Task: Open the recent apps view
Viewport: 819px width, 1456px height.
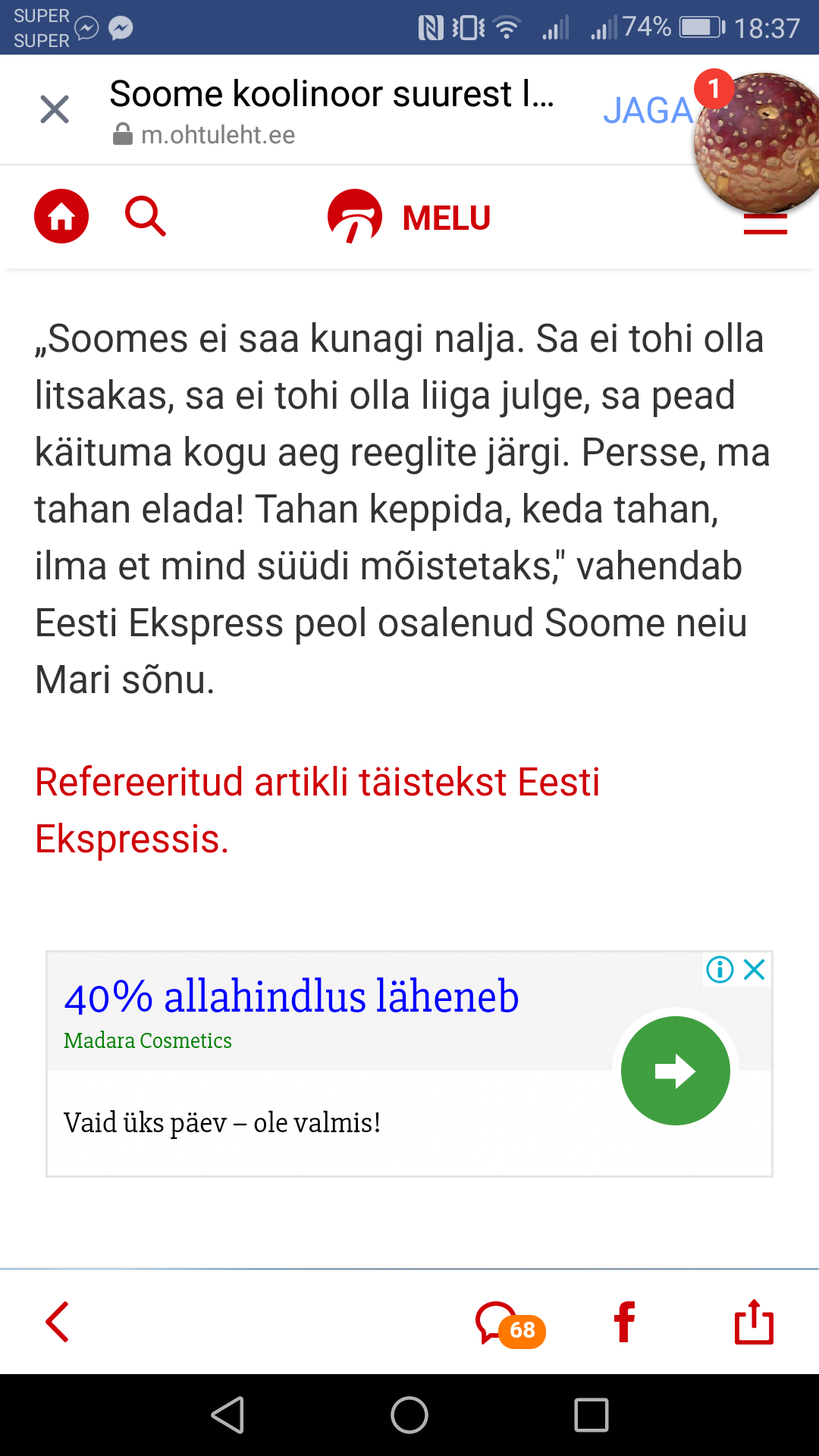Action: tap(591, 1415)
